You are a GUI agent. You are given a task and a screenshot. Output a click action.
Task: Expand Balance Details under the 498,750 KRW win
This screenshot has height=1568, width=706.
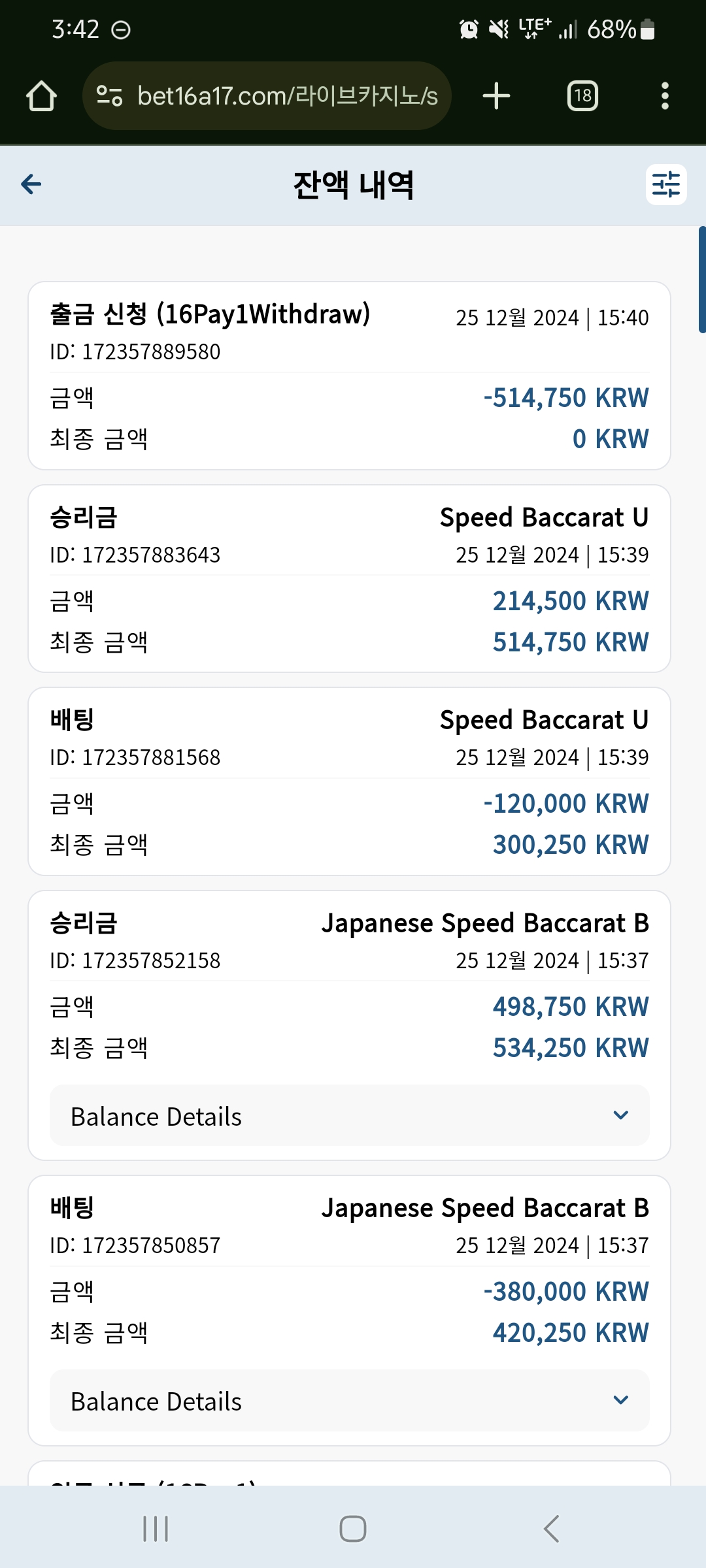[x=350, y=1116]
